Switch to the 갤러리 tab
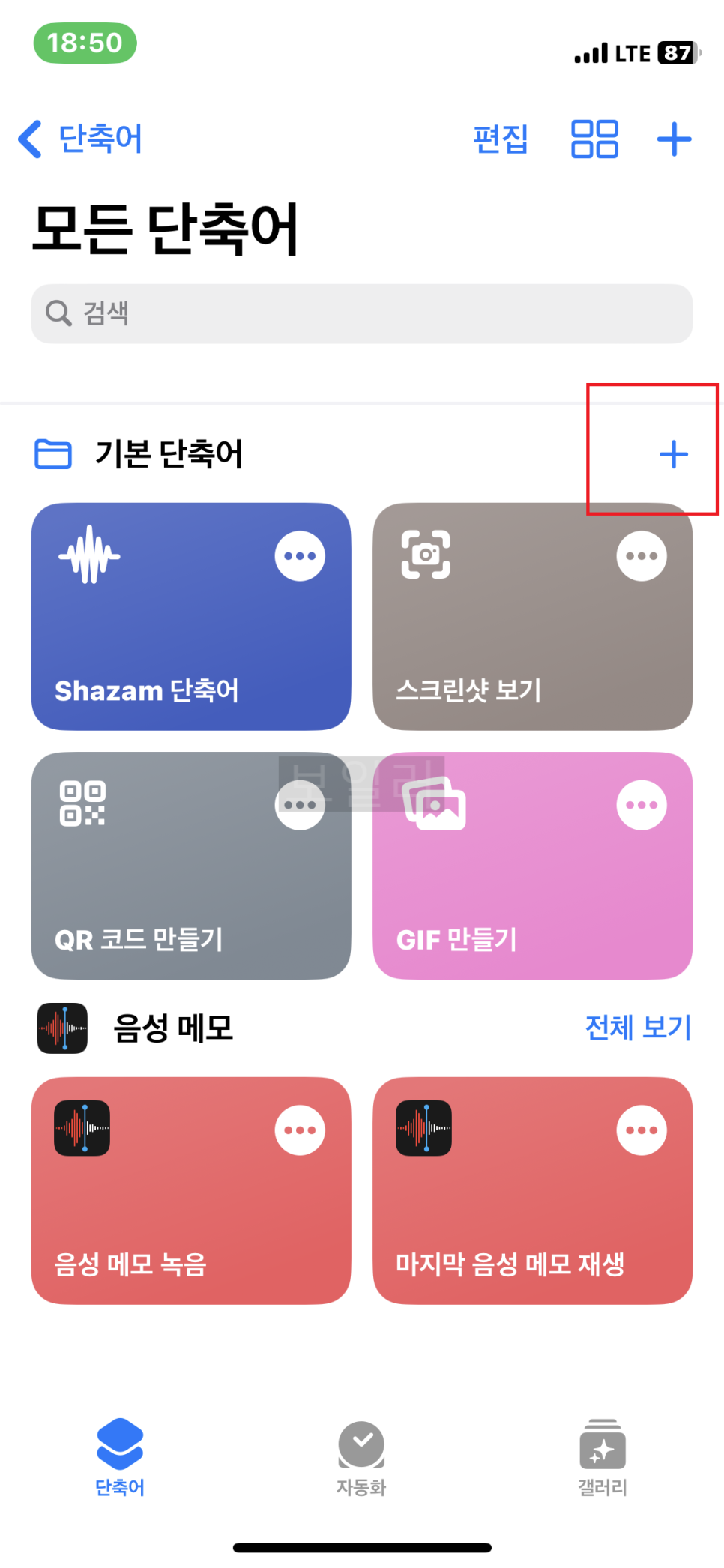This screenshot has height=1568, width=724. [602, 1457]
